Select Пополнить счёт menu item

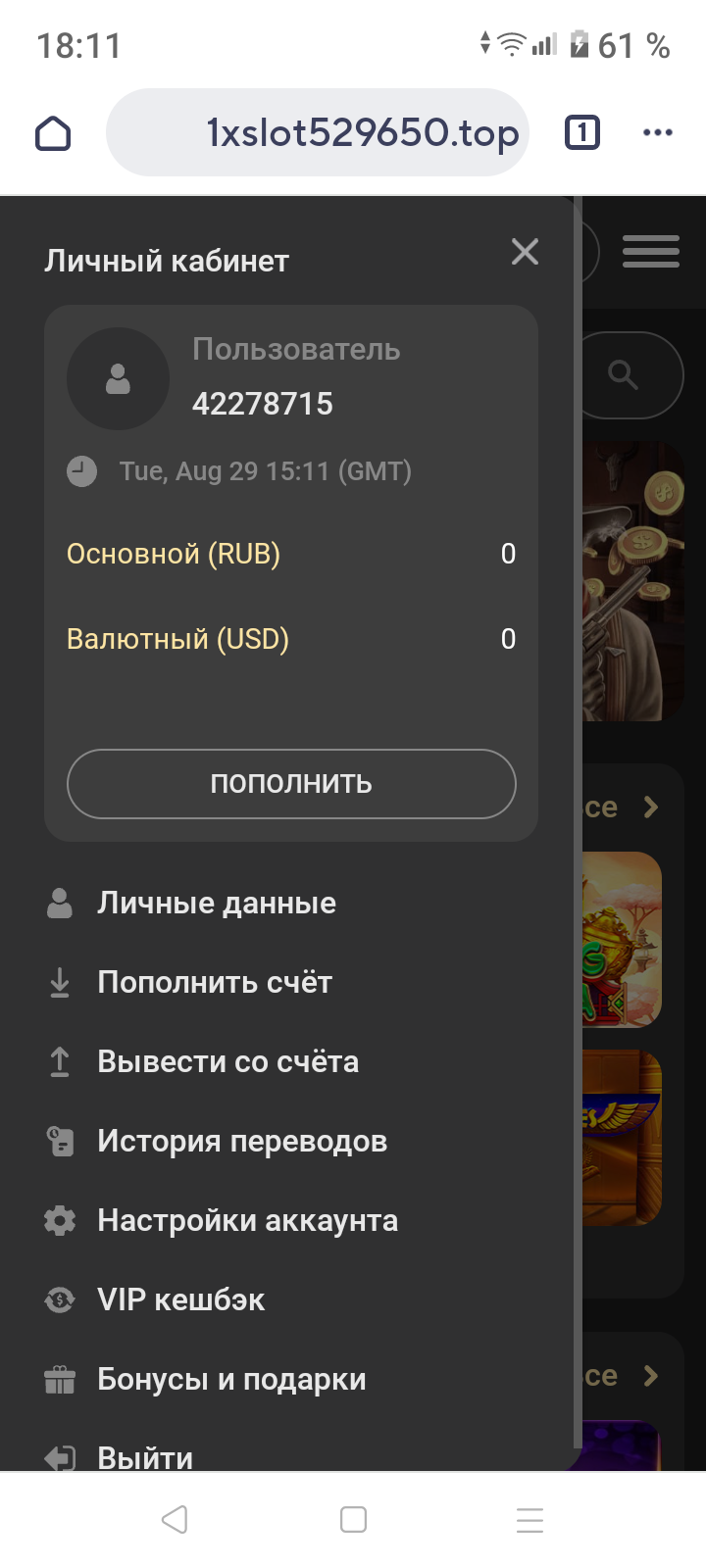(x=214, y=982)
